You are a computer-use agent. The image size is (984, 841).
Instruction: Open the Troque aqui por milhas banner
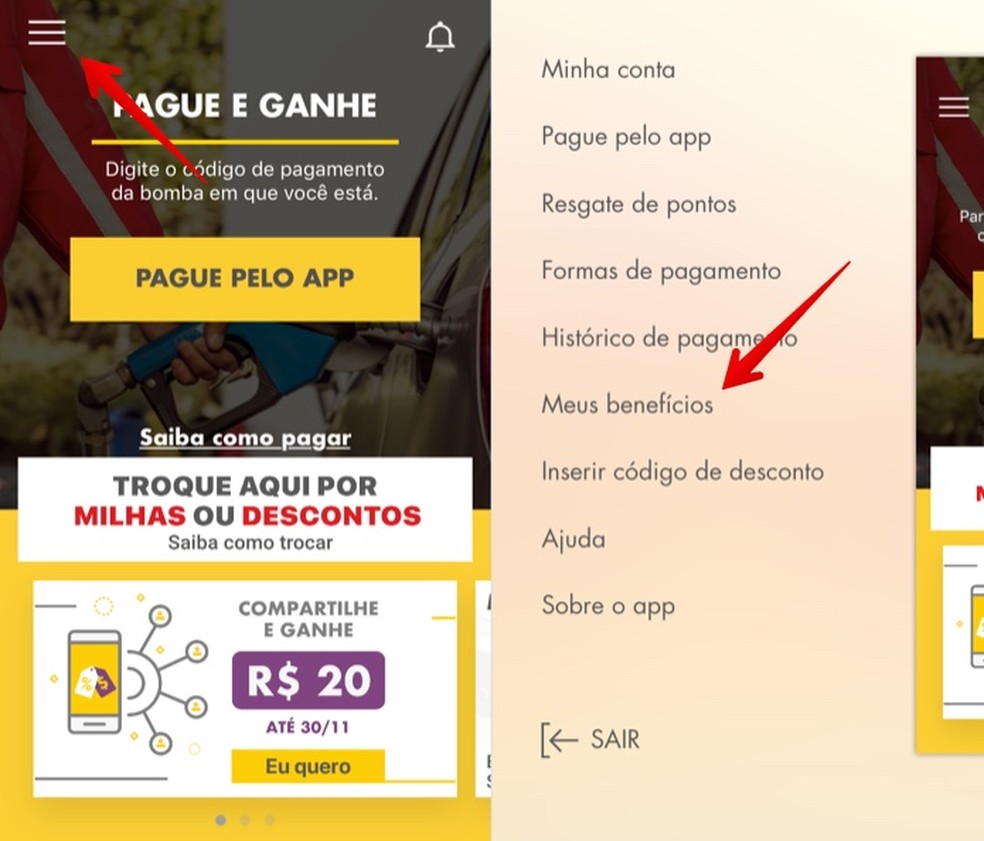[245, 509]
